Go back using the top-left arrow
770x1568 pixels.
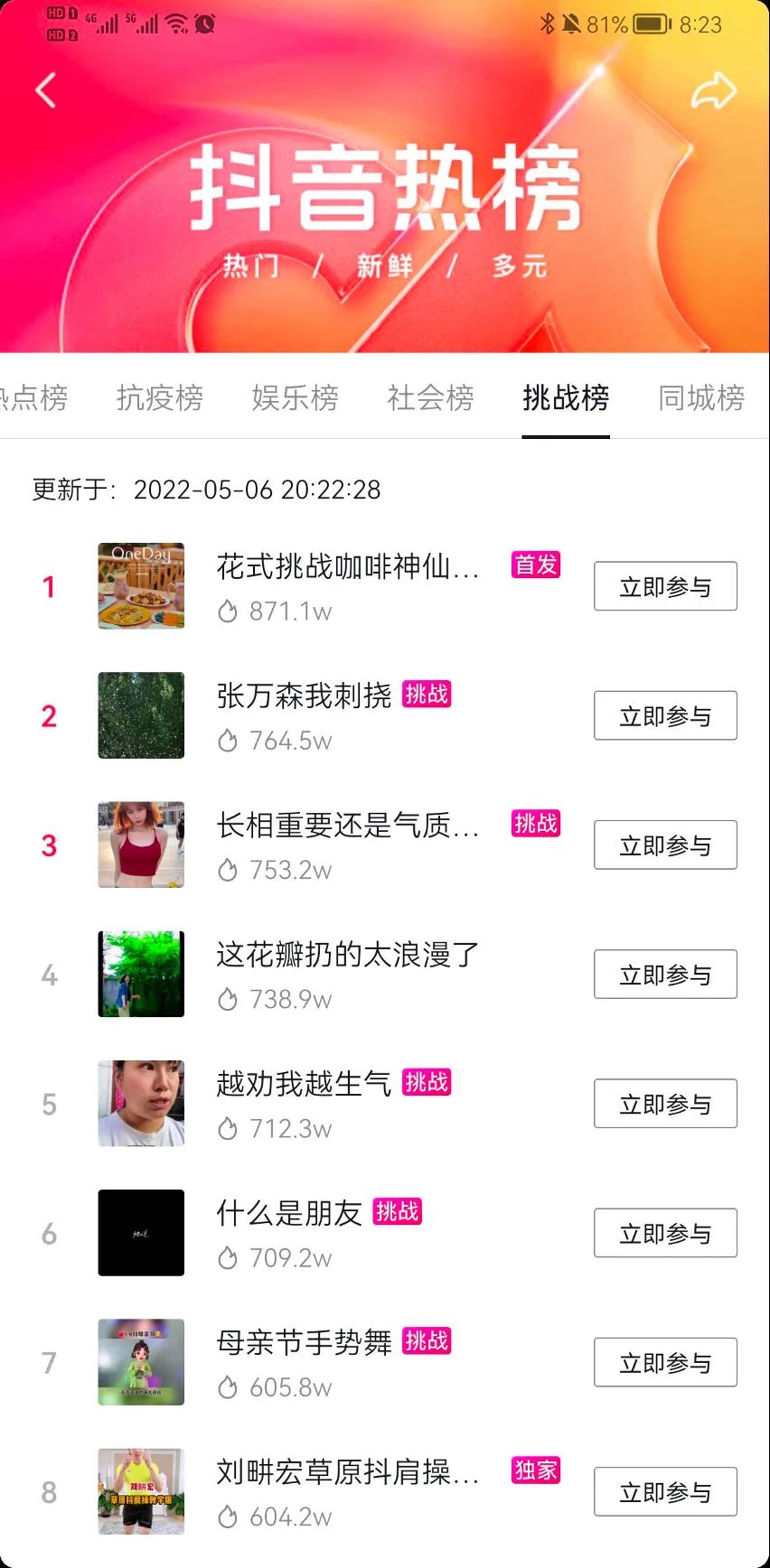[46, 90]
